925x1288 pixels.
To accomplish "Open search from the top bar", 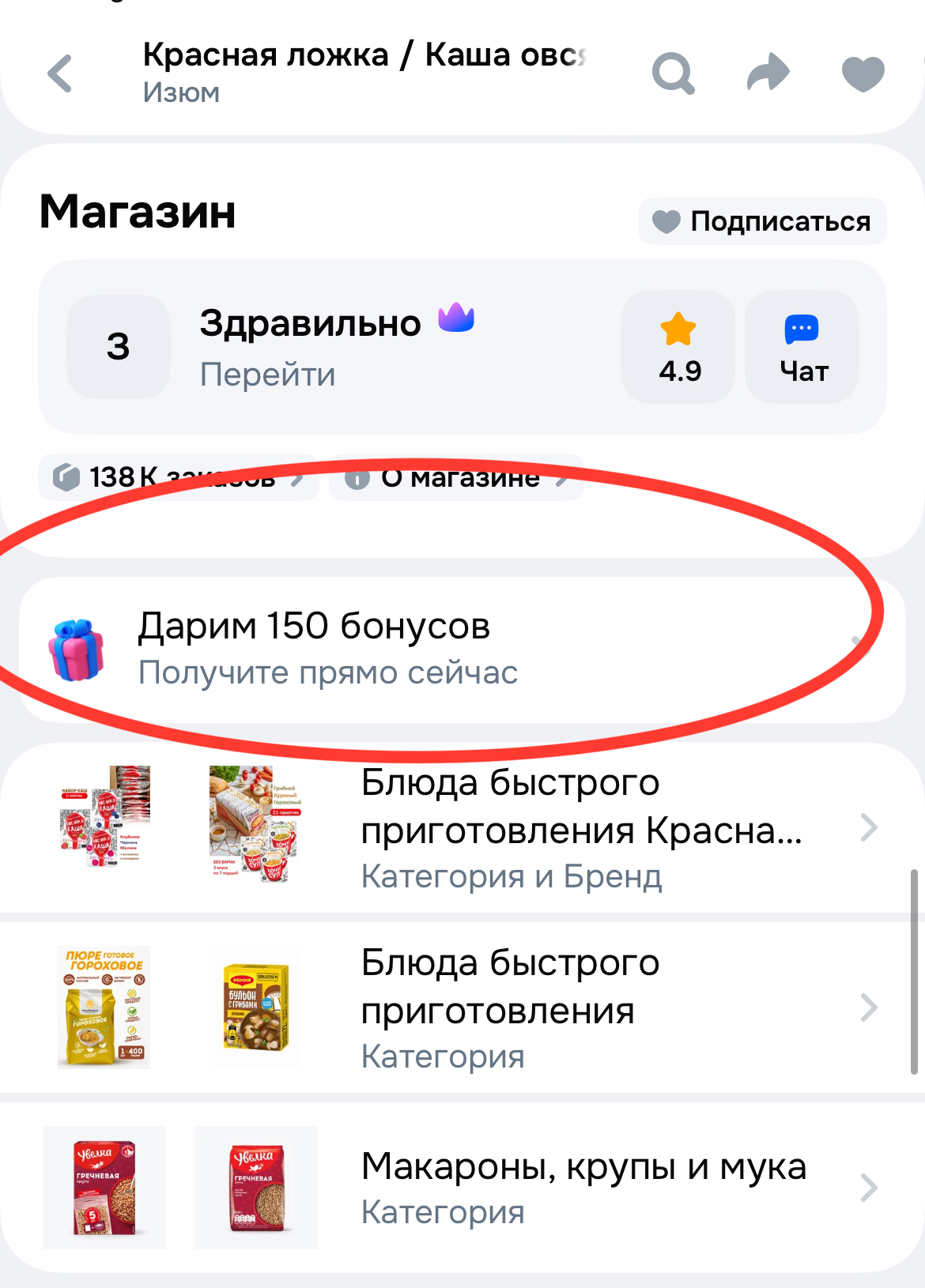I will 673,74.
